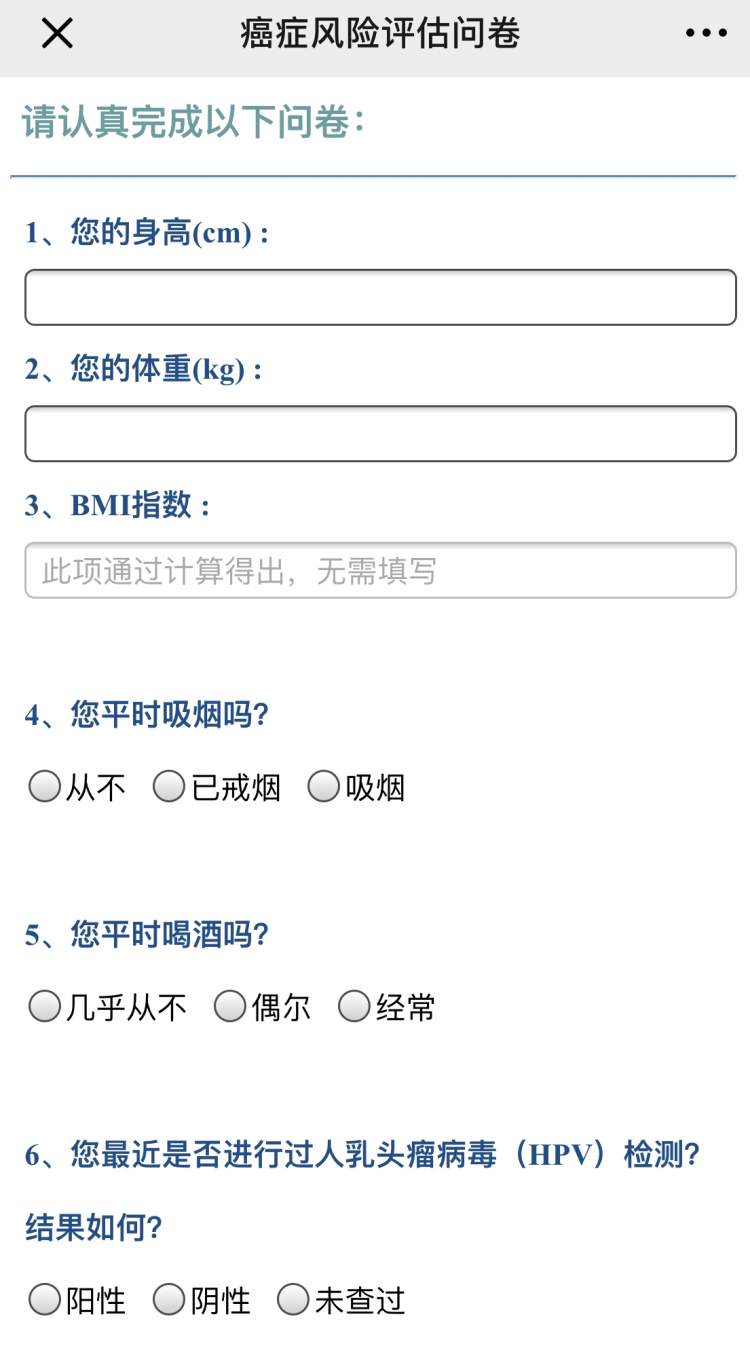Focus the weight (kg) input field
The height and width of the screenshot is (1363, 750).
click(x=380, y=434)
